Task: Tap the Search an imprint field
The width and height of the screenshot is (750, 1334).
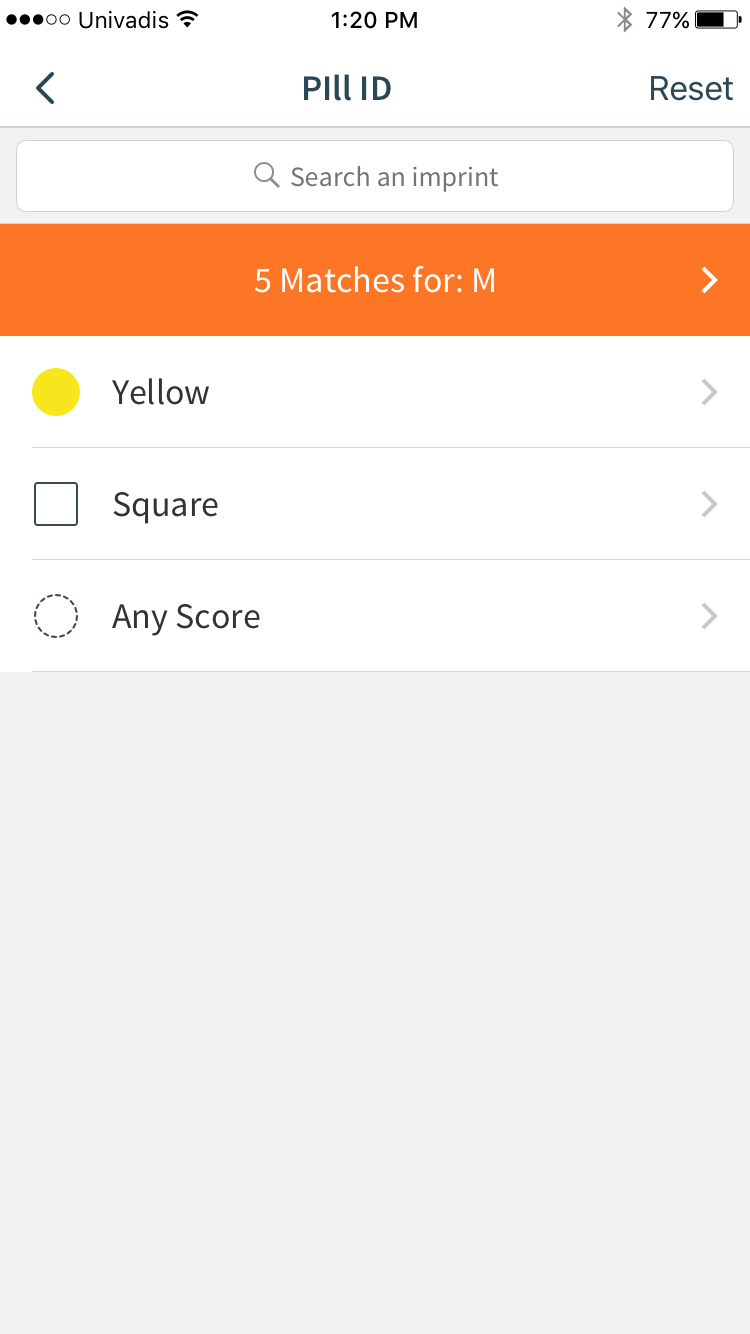Action: coord(375,176)
